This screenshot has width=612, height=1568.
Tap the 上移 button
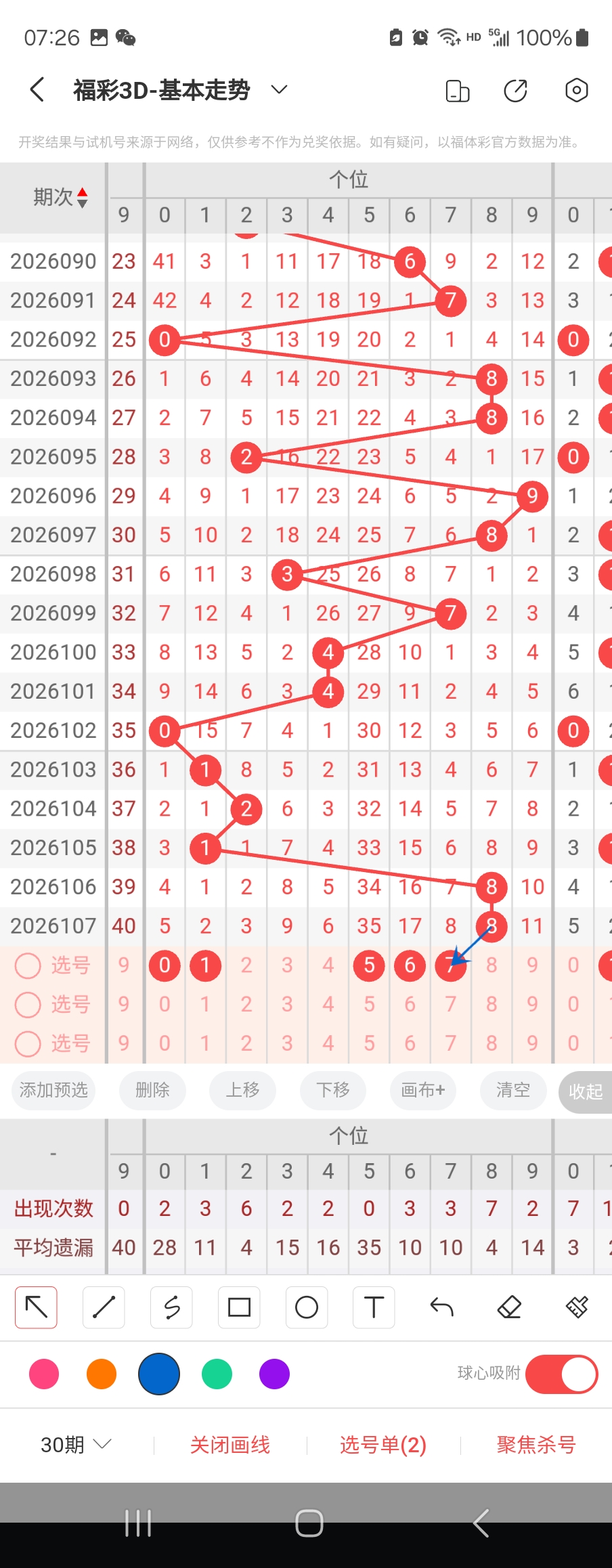(242, 1090)
